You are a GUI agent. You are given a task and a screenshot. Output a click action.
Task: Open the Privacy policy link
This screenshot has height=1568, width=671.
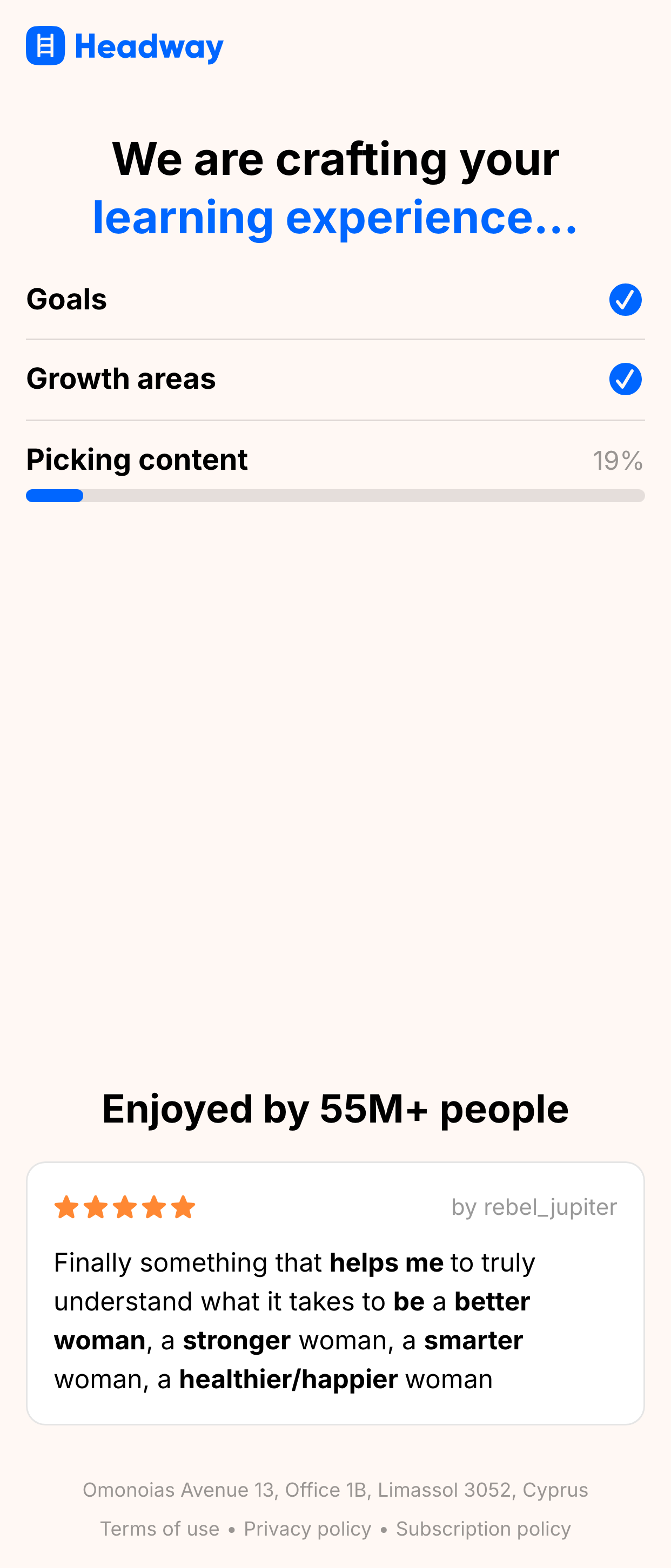307,1529
